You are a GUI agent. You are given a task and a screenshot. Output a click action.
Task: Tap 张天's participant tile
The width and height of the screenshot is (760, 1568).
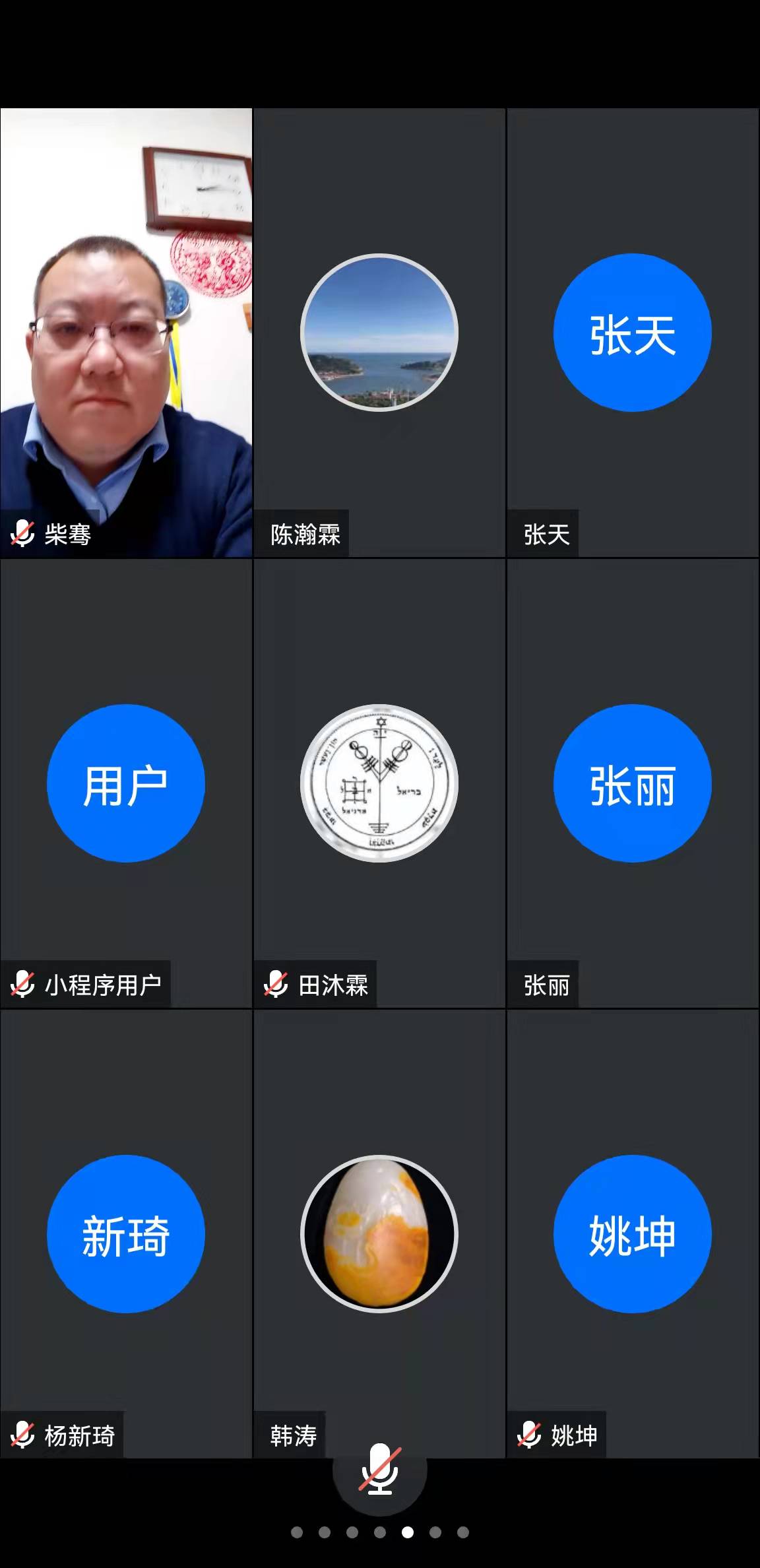tap(632, 333)
